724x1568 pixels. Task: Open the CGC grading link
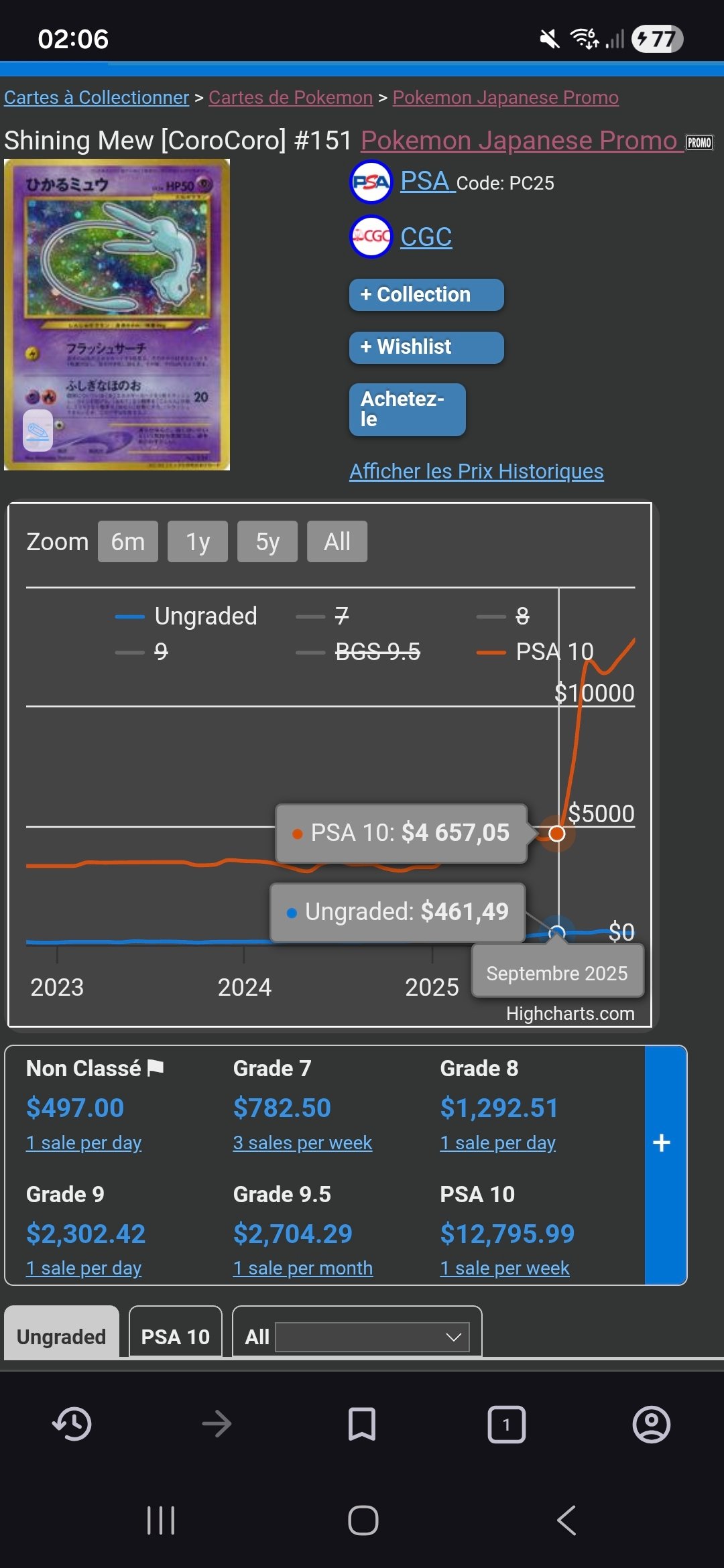(x=426, y=237)
